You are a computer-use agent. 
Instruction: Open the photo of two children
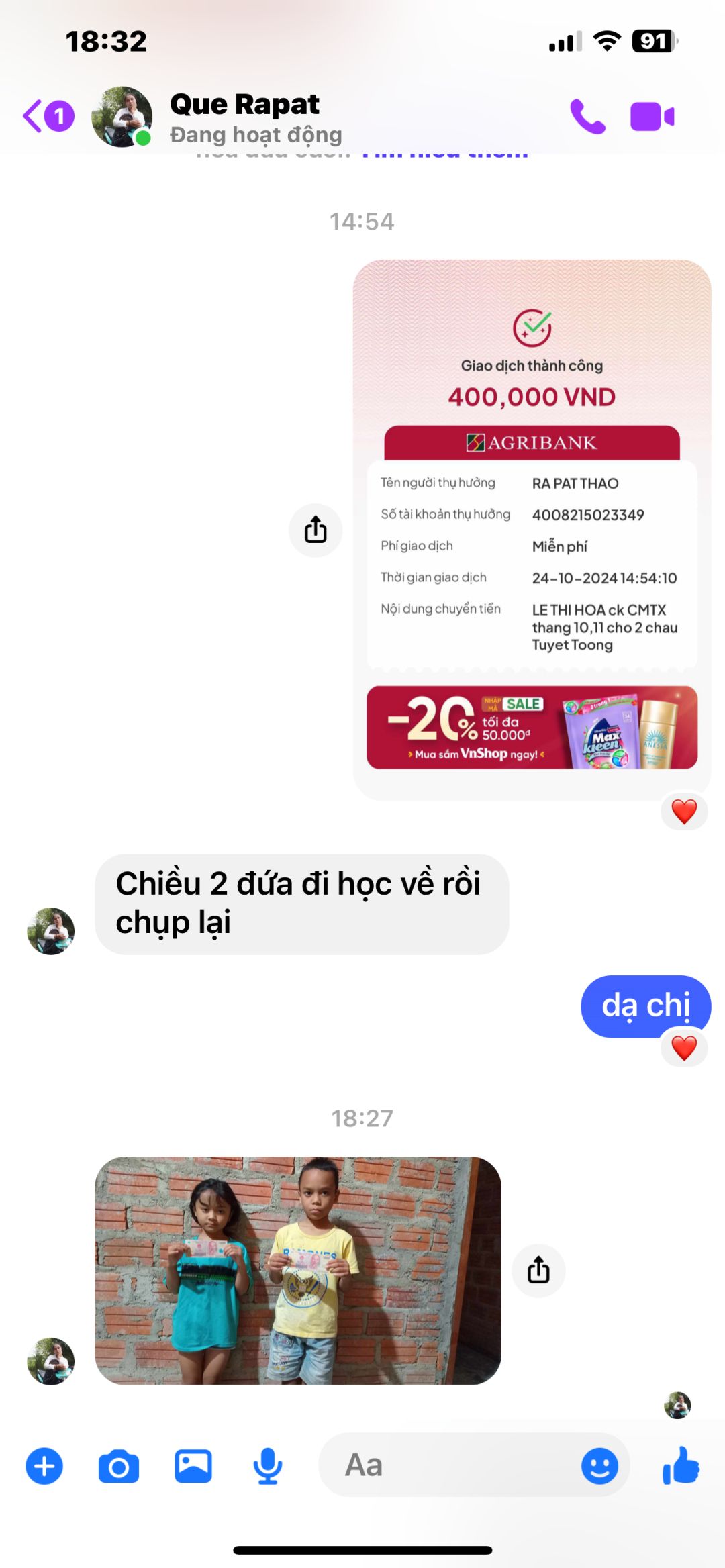298,1270
